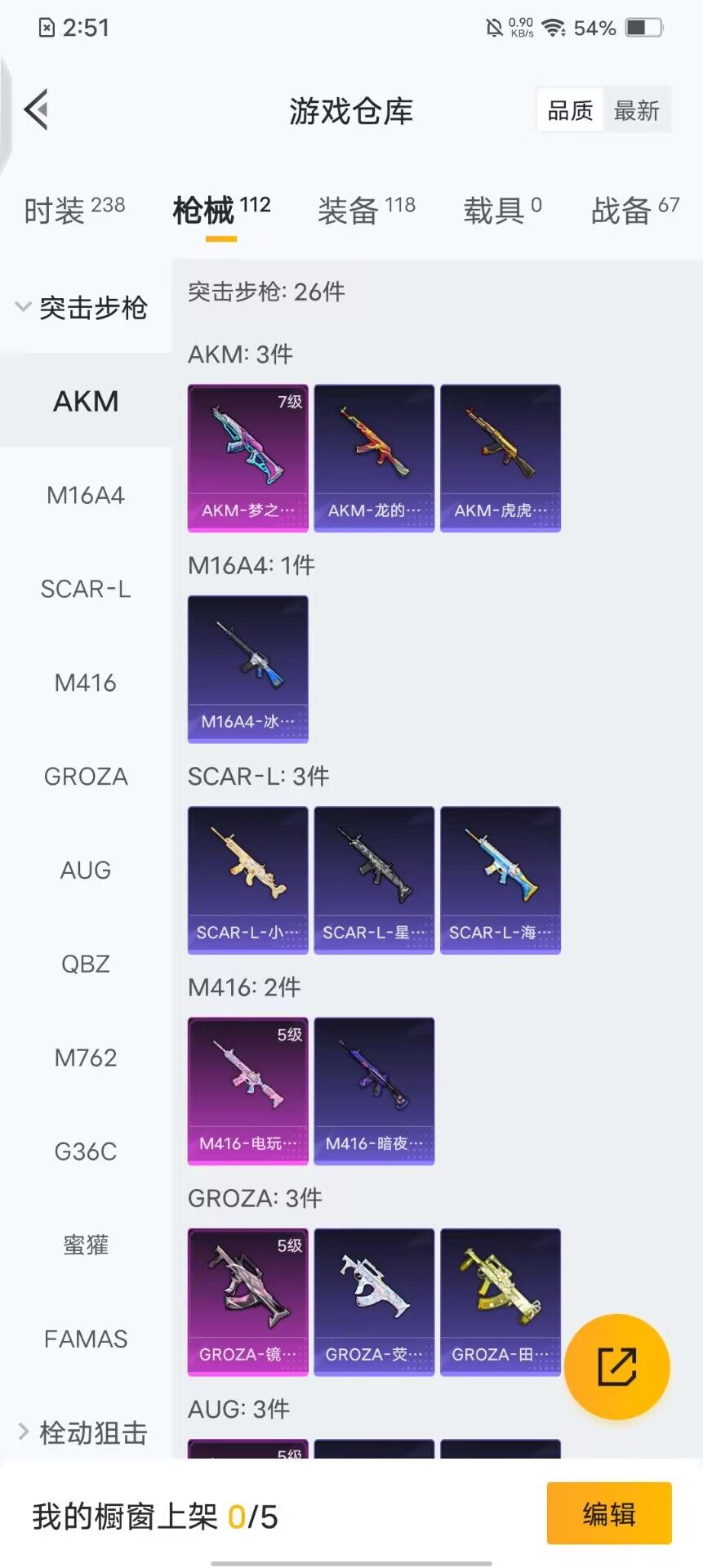
Task: Switch to the 时装 tab
Action: [x=74, y=210]
